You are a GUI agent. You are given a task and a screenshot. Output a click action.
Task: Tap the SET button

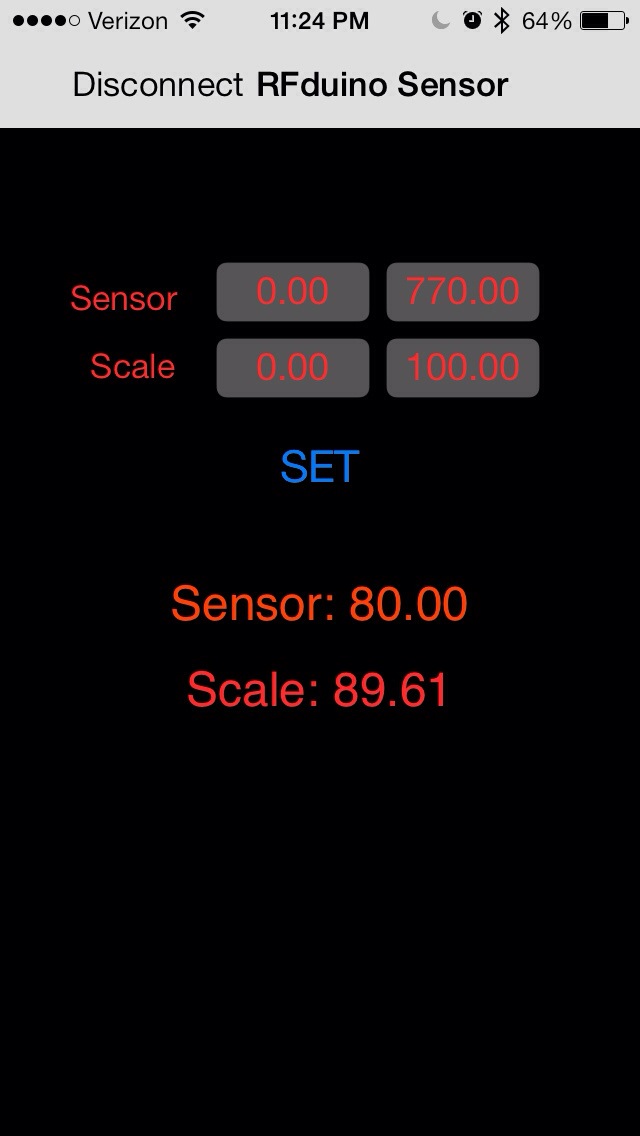pyautogui.click(x=320, y=467)
